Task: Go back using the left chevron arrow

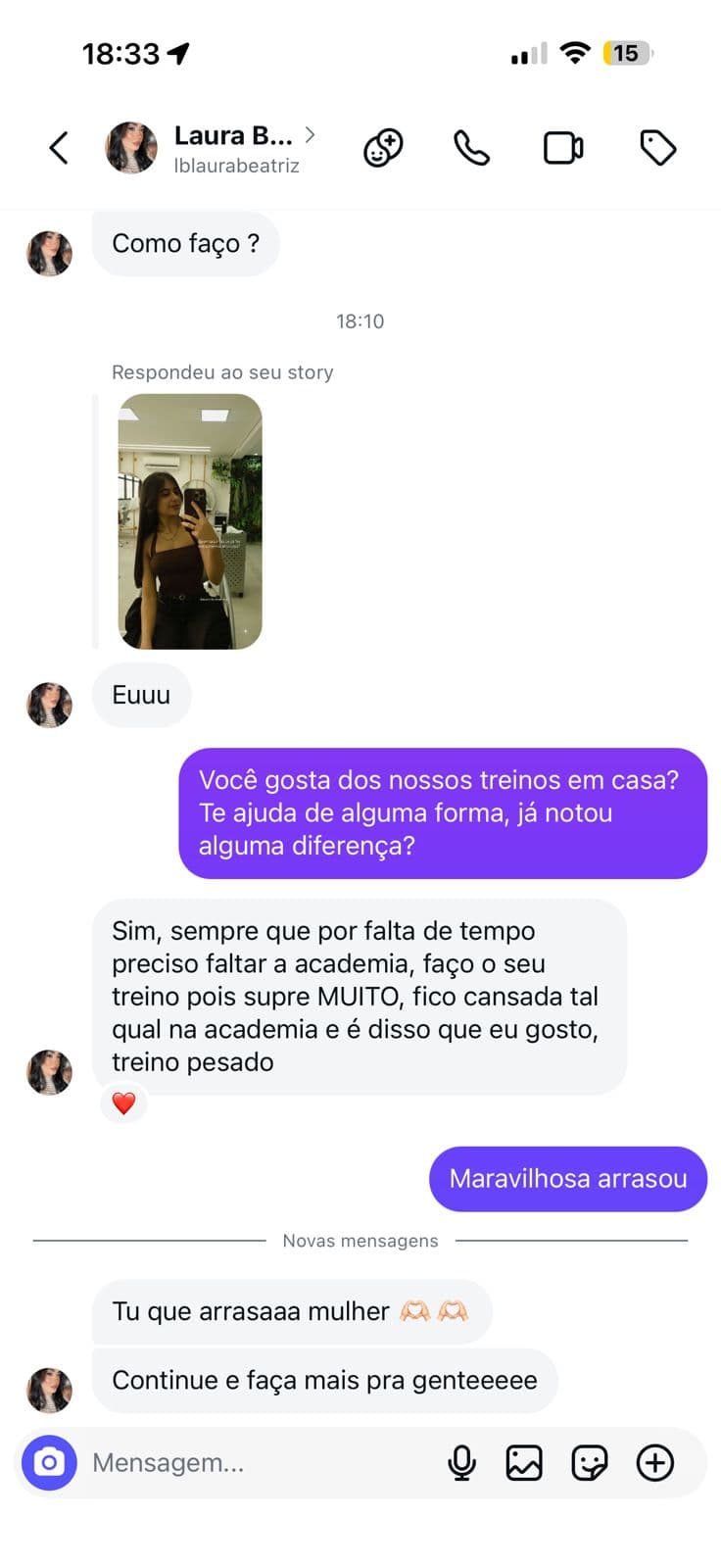Action: point(58,148)
